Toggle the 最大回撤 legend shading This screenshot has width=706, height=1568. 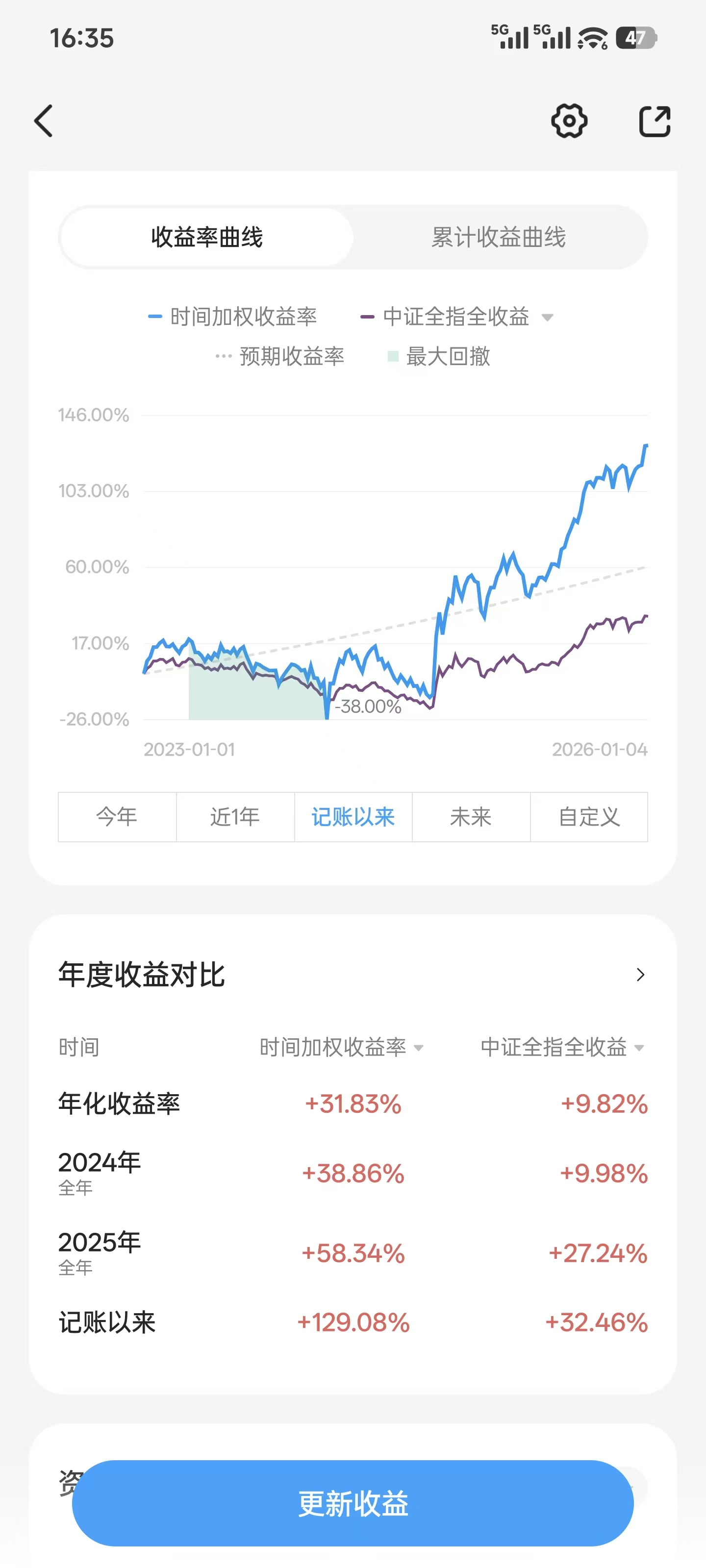[439, 357]
